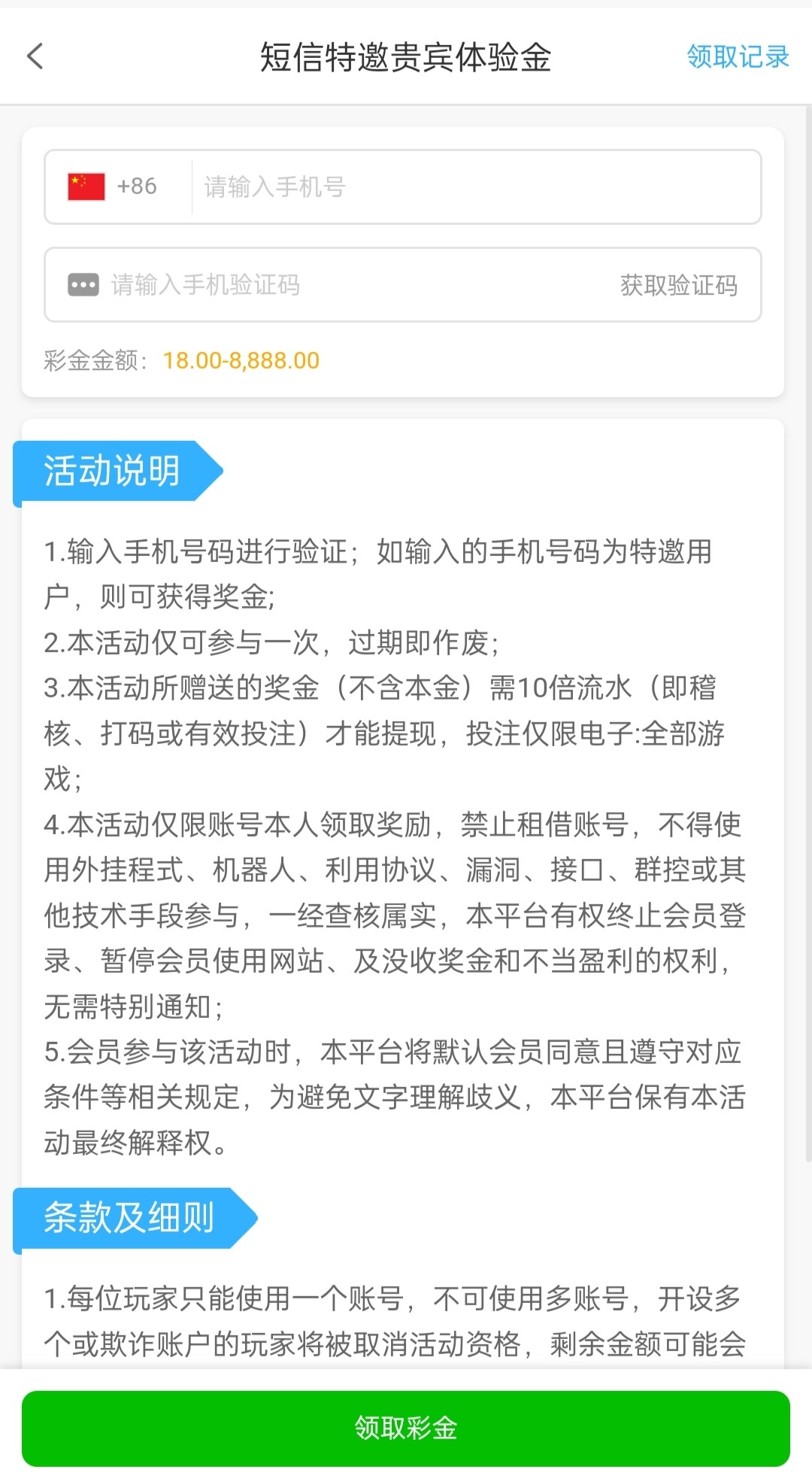Focus the 请输入手机号 phone number field
The width and height of the screenshot is (812, 1482).
click(x=474, y=187)
